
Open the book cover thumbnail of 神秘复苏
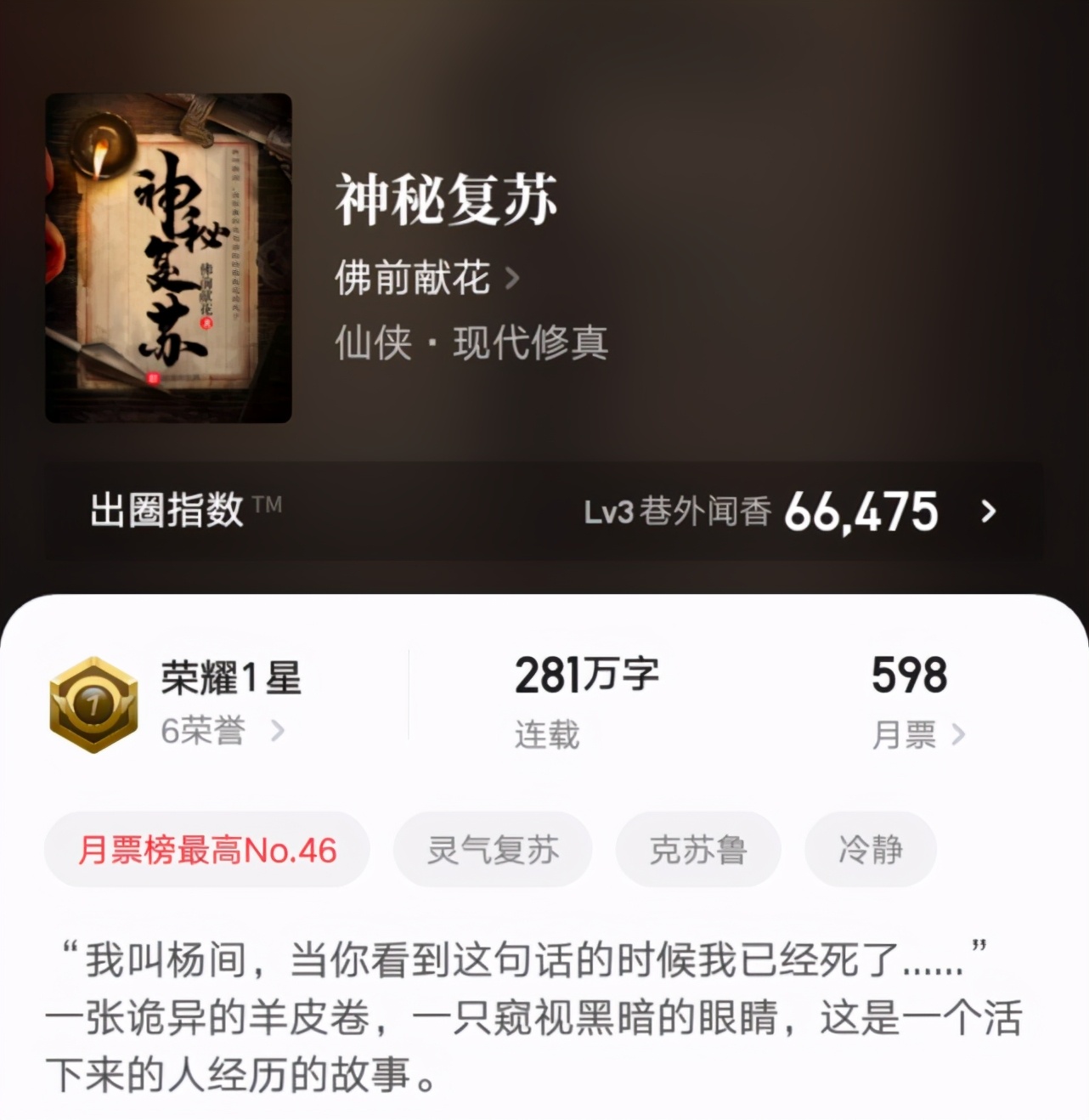(x=166, y=255)
